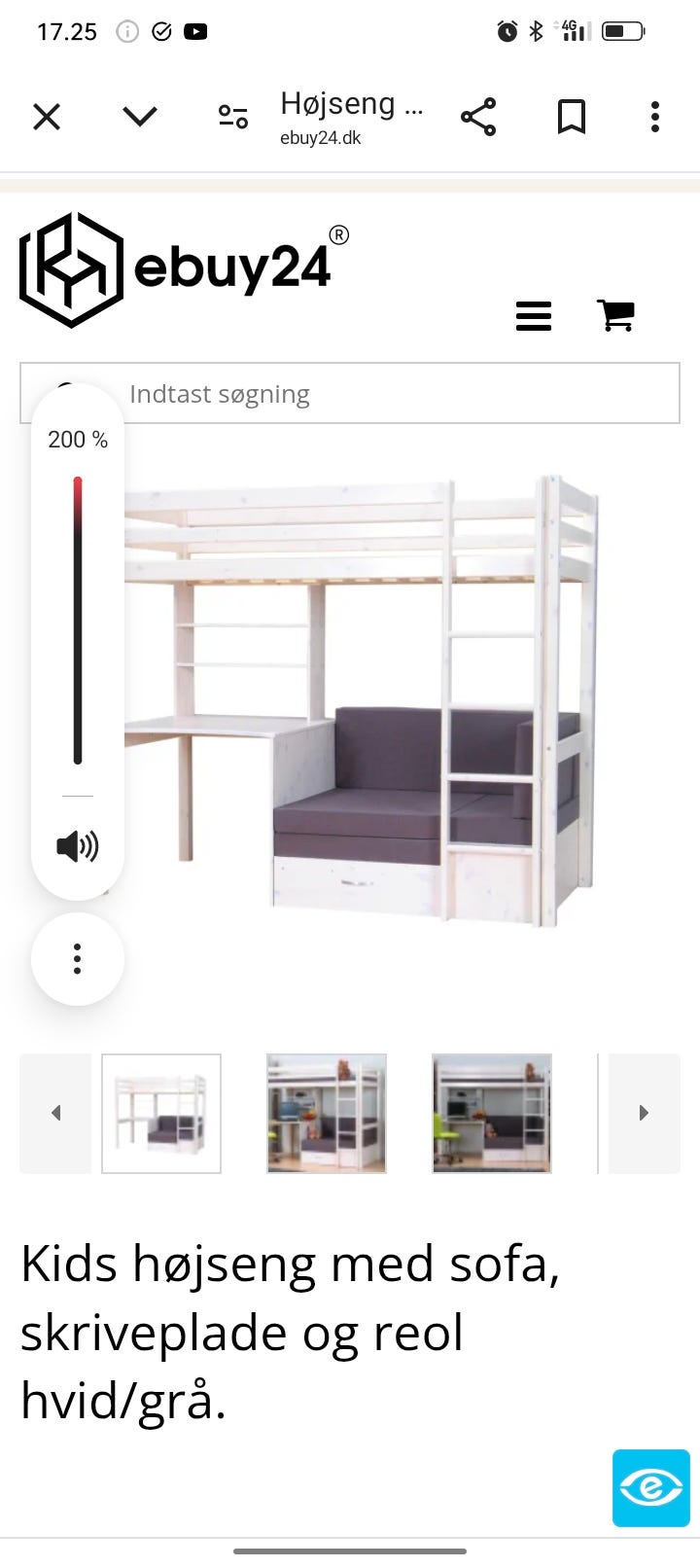The image size is (700, 1568).
Task: Select the second product thumbnail with desk
Action: click(x=326, y=1112)
